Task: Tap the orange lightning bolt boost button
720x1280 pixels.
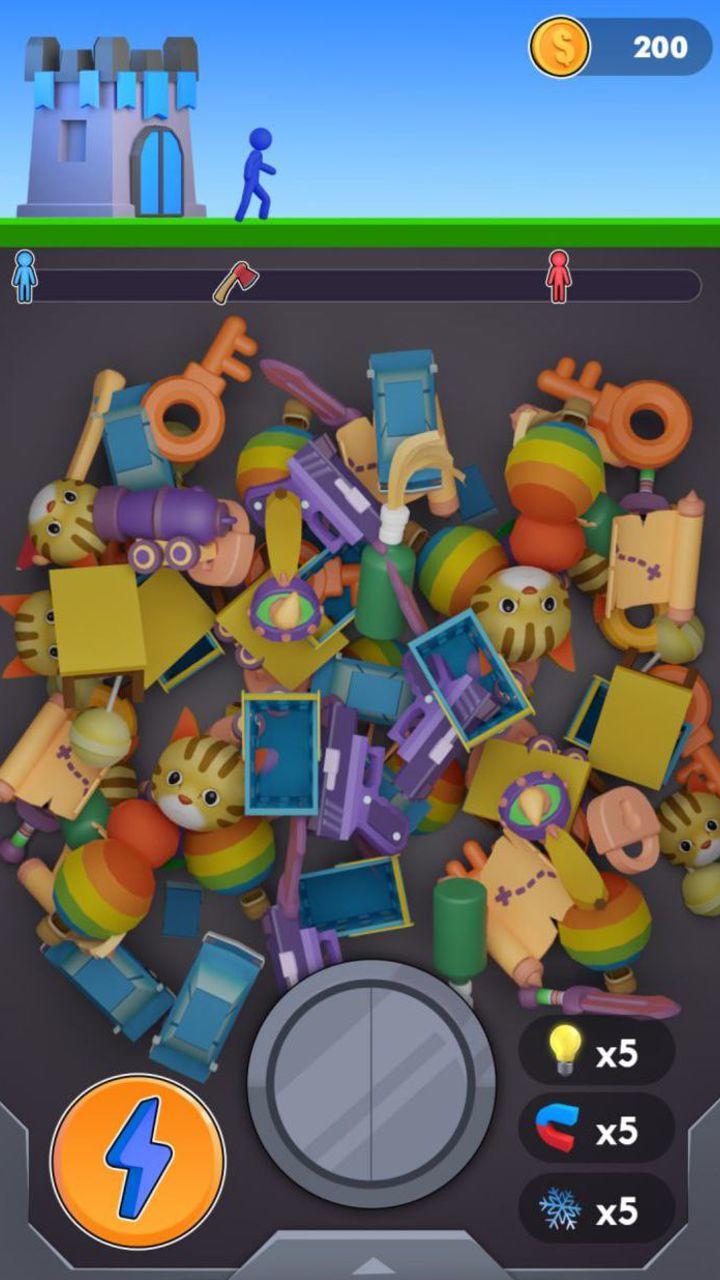Action: tap(138, 1160)
